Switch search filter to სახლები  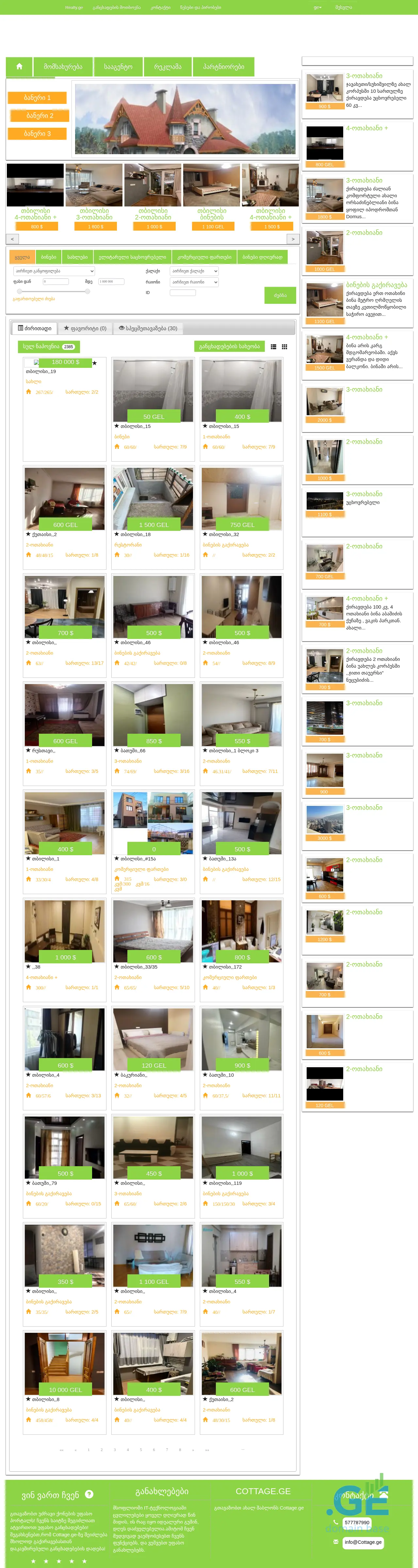coord(77,257)
